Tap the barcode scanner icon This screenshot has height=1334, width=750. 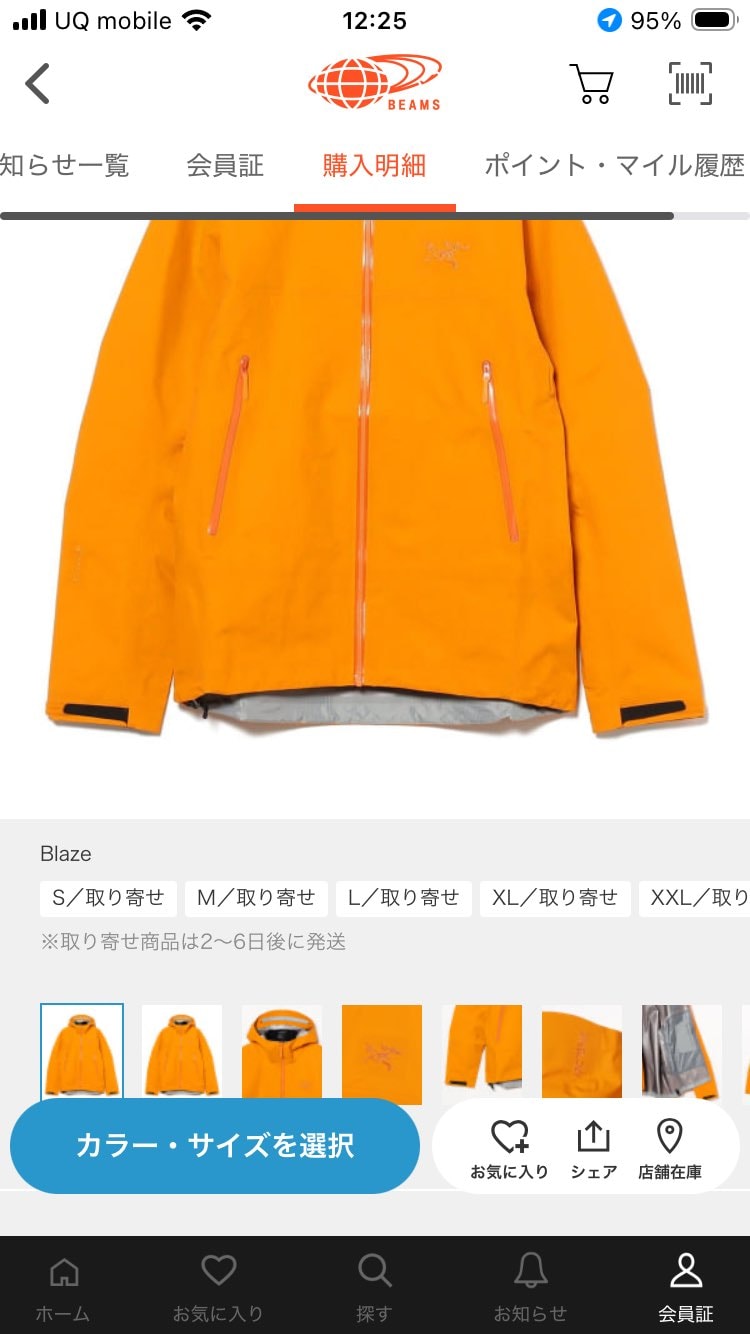(x=688, y=84)
